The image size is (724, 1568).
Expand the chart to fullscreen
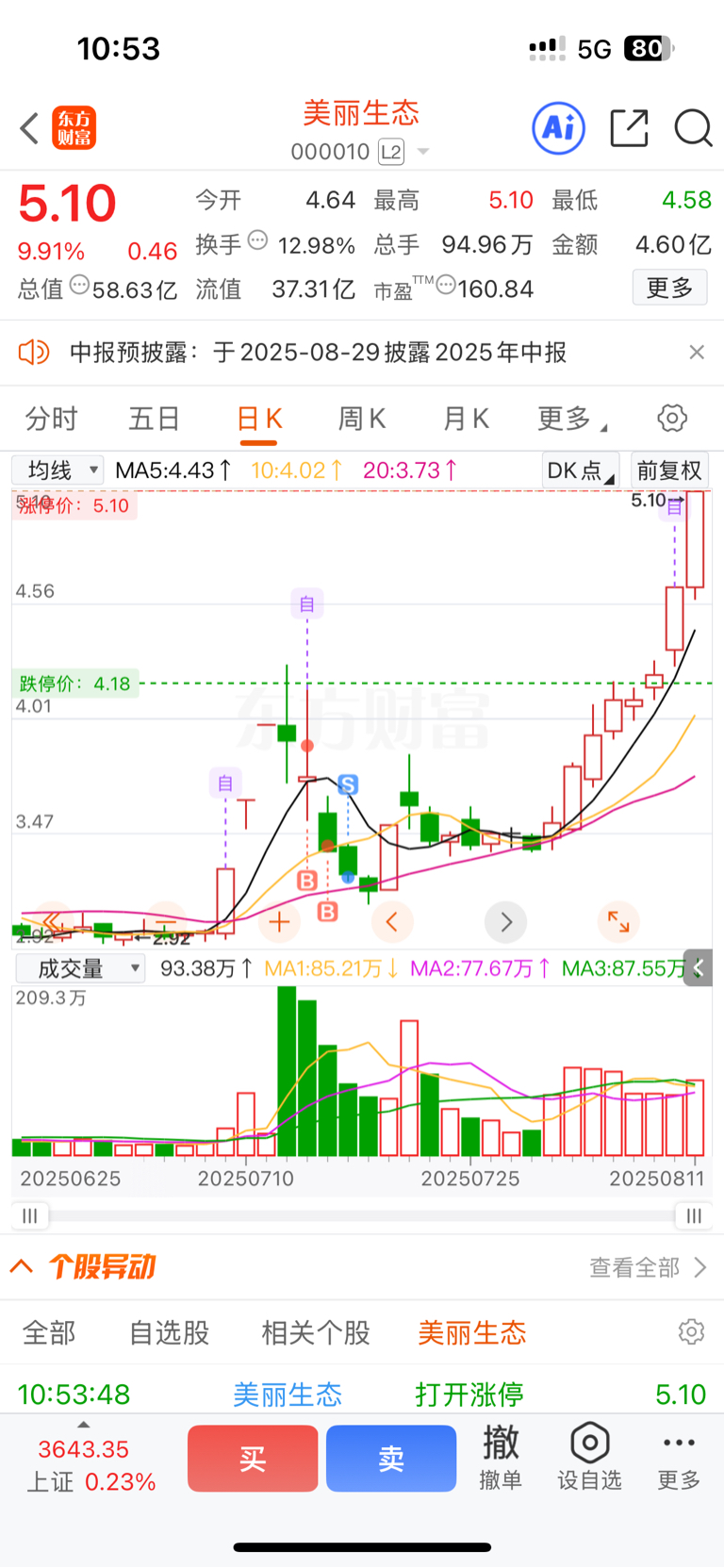pos(618,921)
